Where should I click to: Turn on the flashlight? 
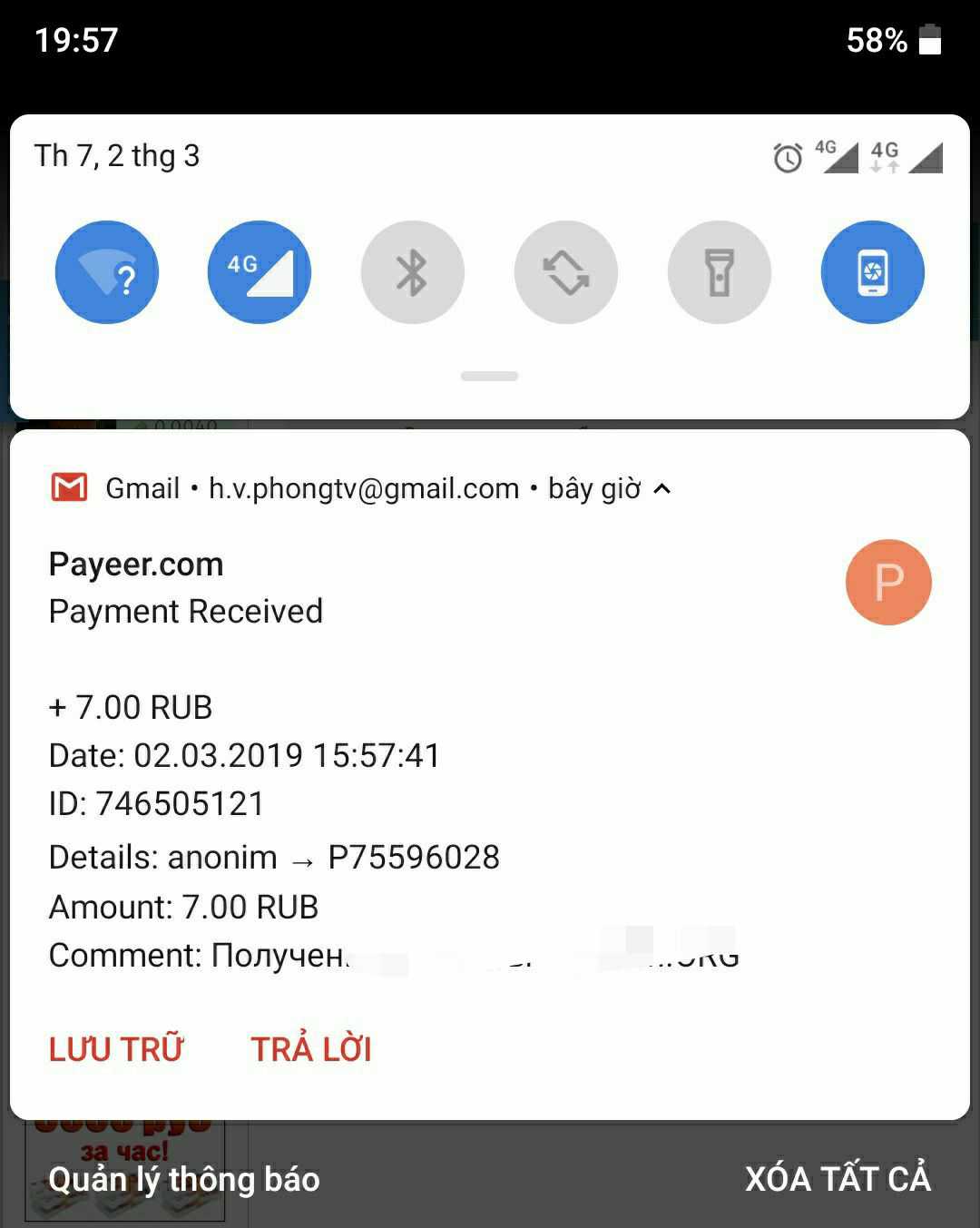coord(720,272)
